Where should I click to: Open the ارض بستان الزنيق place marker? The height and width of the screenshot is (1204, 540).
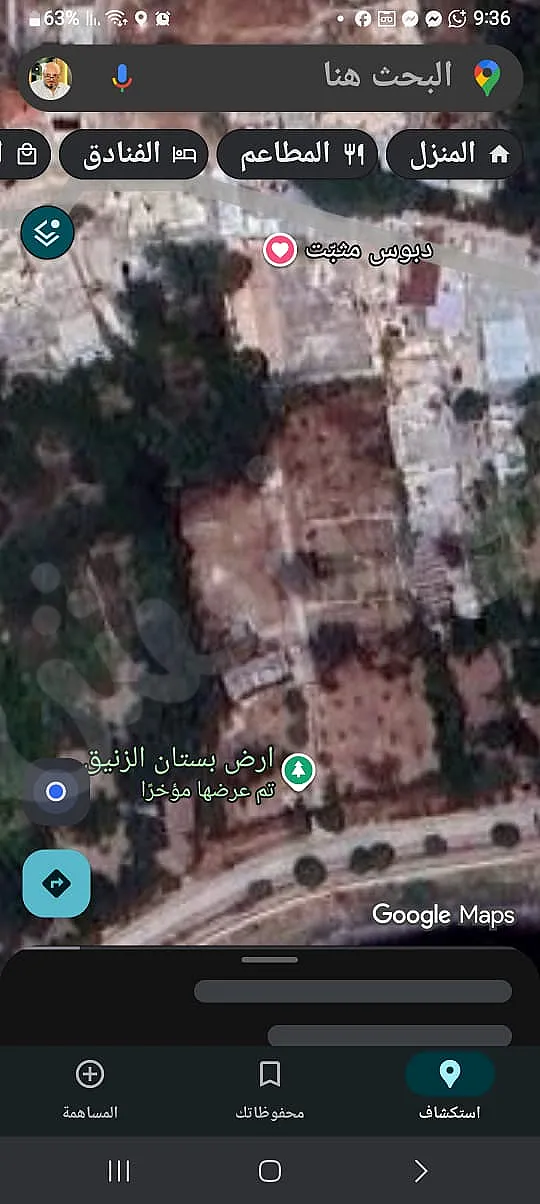tap(297, 772)
